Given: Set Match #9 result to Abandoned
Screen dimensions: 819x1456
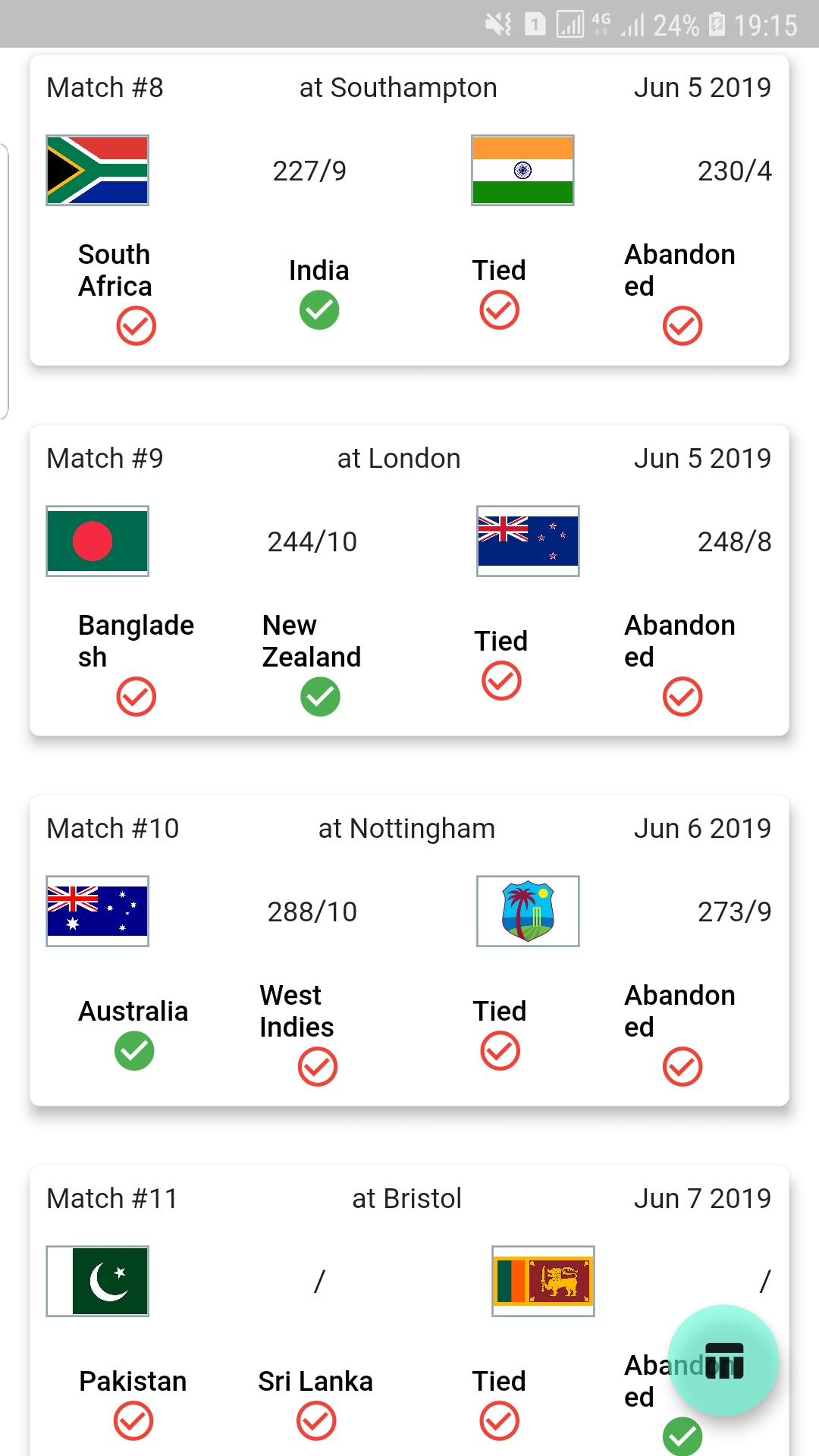Looking at the screenshot, I should pyautogui.click(x=682, y=697).
